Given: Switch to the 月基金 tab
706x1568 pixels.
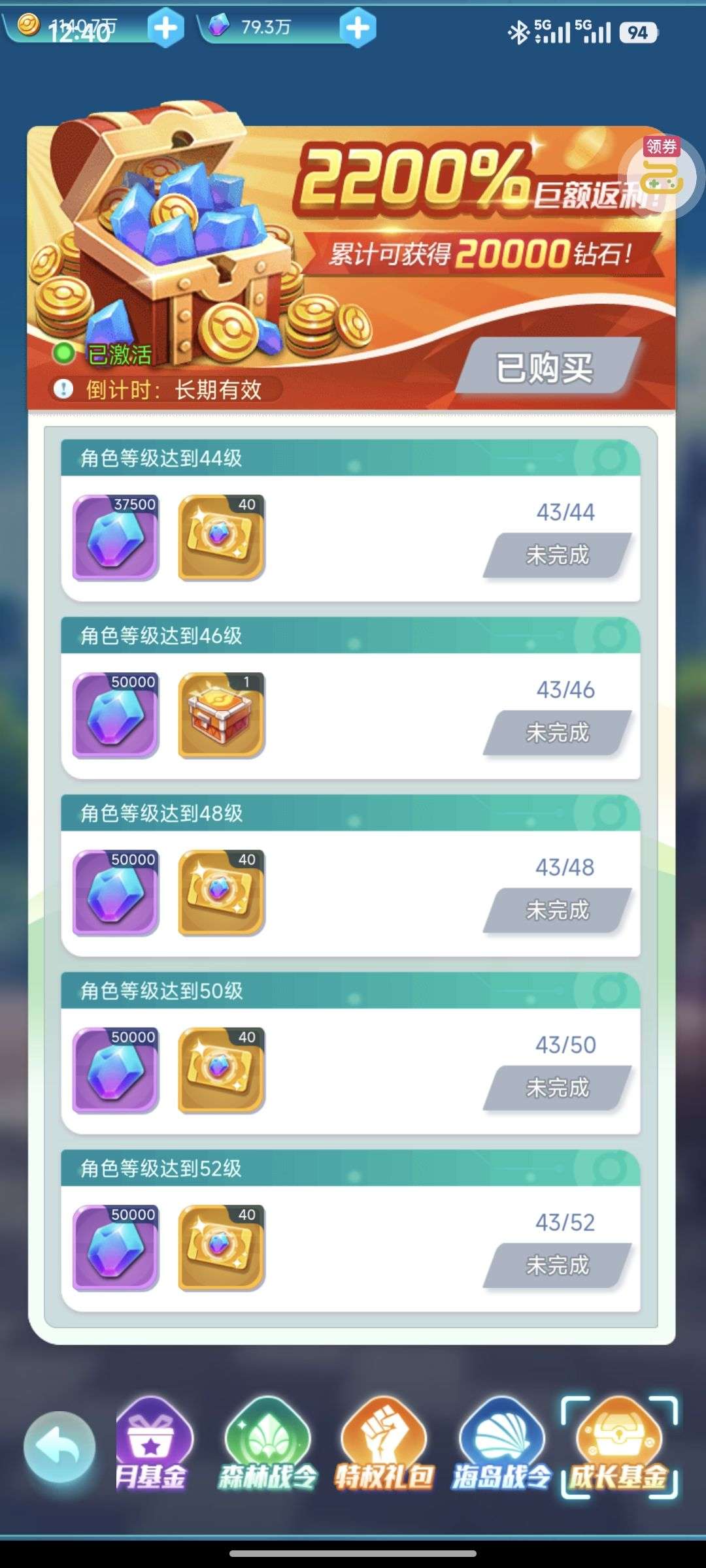Looking at the screenshot, I should coord(152,1445).
